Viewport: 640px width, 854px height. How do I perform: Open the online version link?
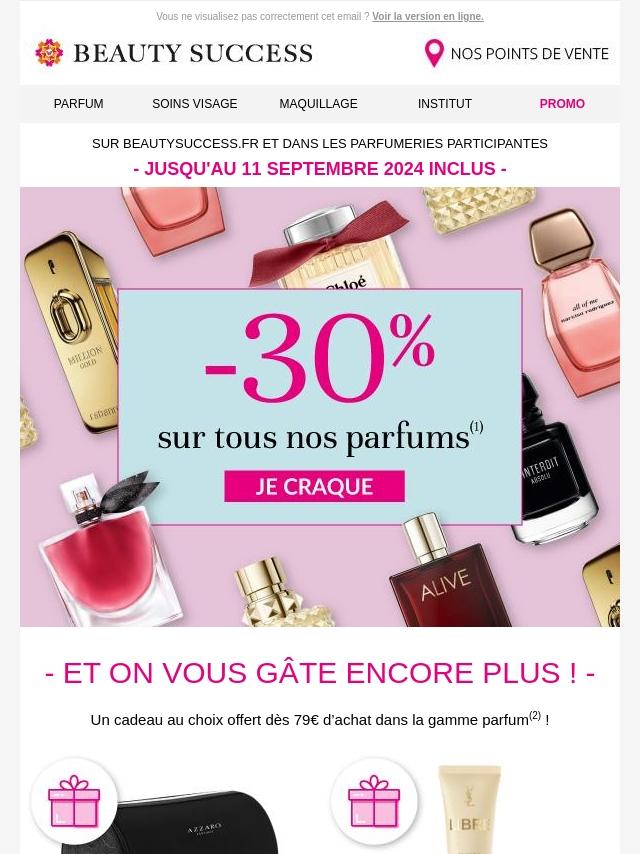click(x=427, y=17)
